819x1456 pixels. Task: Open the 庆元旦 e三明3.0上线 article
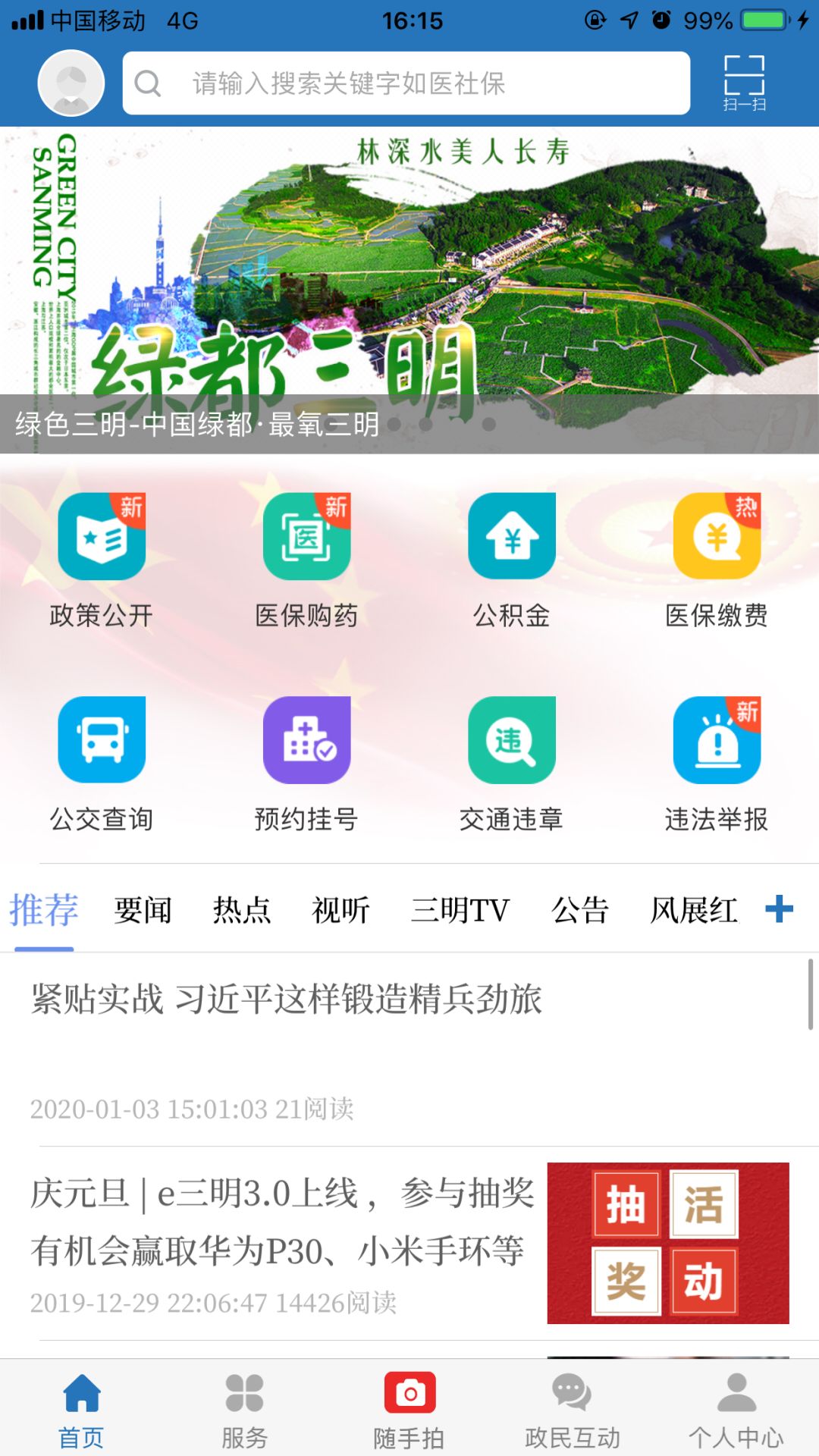(282, 1221)
